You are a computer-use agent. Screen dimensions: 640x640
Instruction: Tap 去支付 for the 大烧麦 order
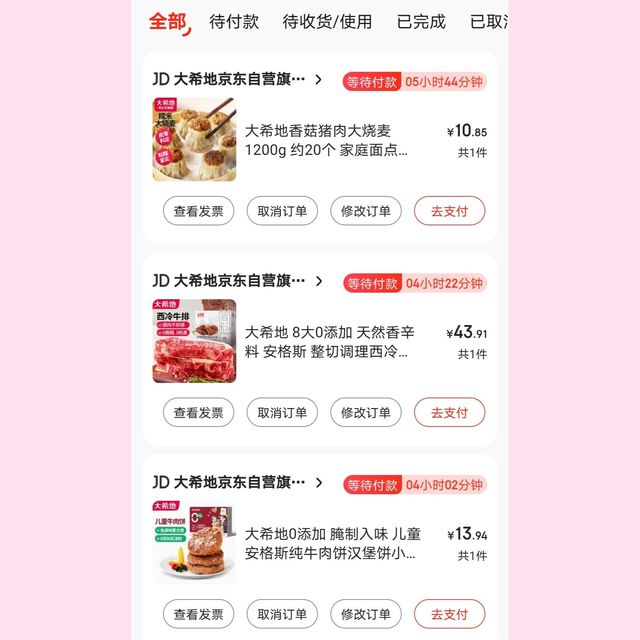point(449,211)
